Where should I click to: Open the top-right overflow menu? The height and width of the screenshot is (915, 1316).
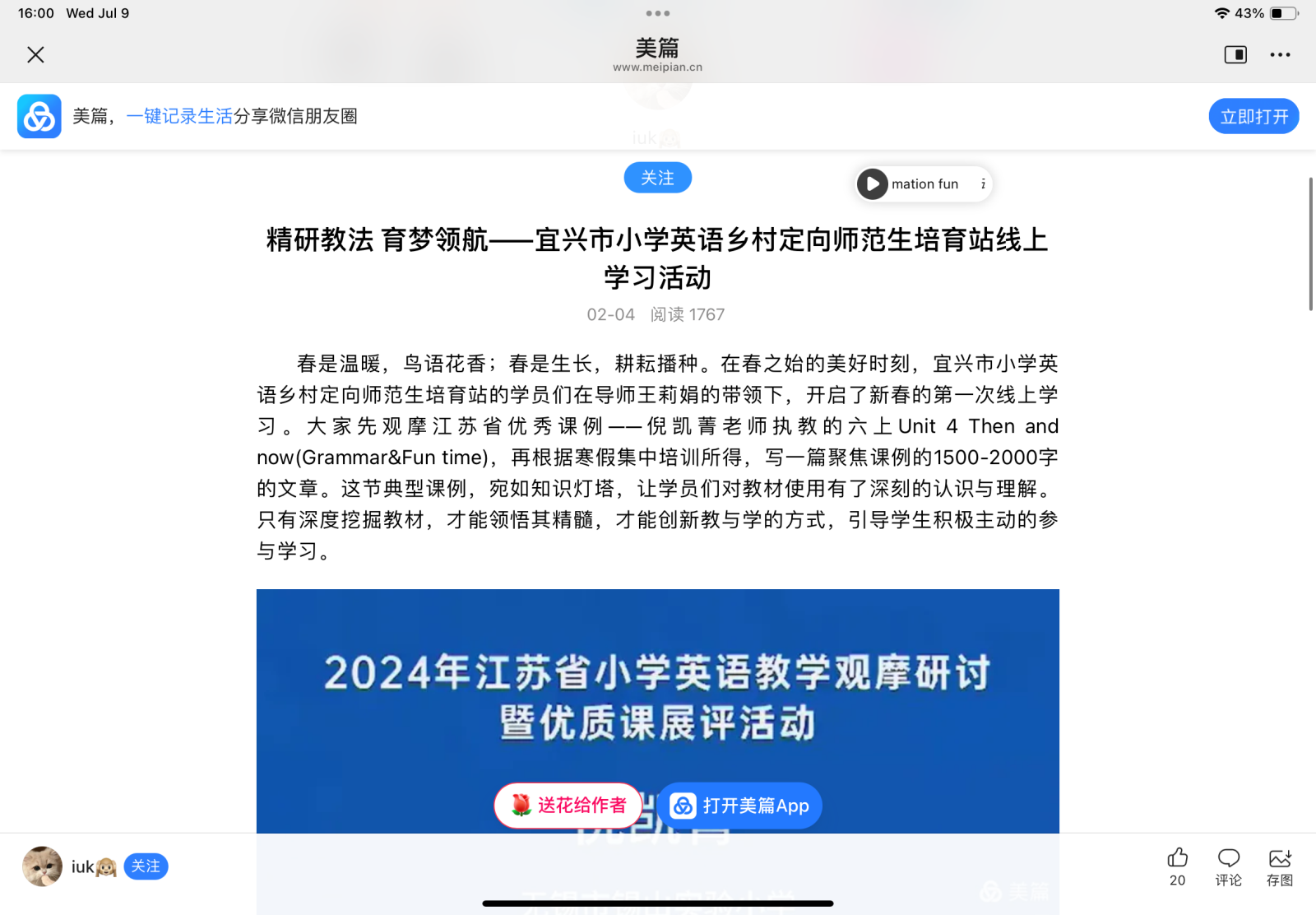[1280, 55]
